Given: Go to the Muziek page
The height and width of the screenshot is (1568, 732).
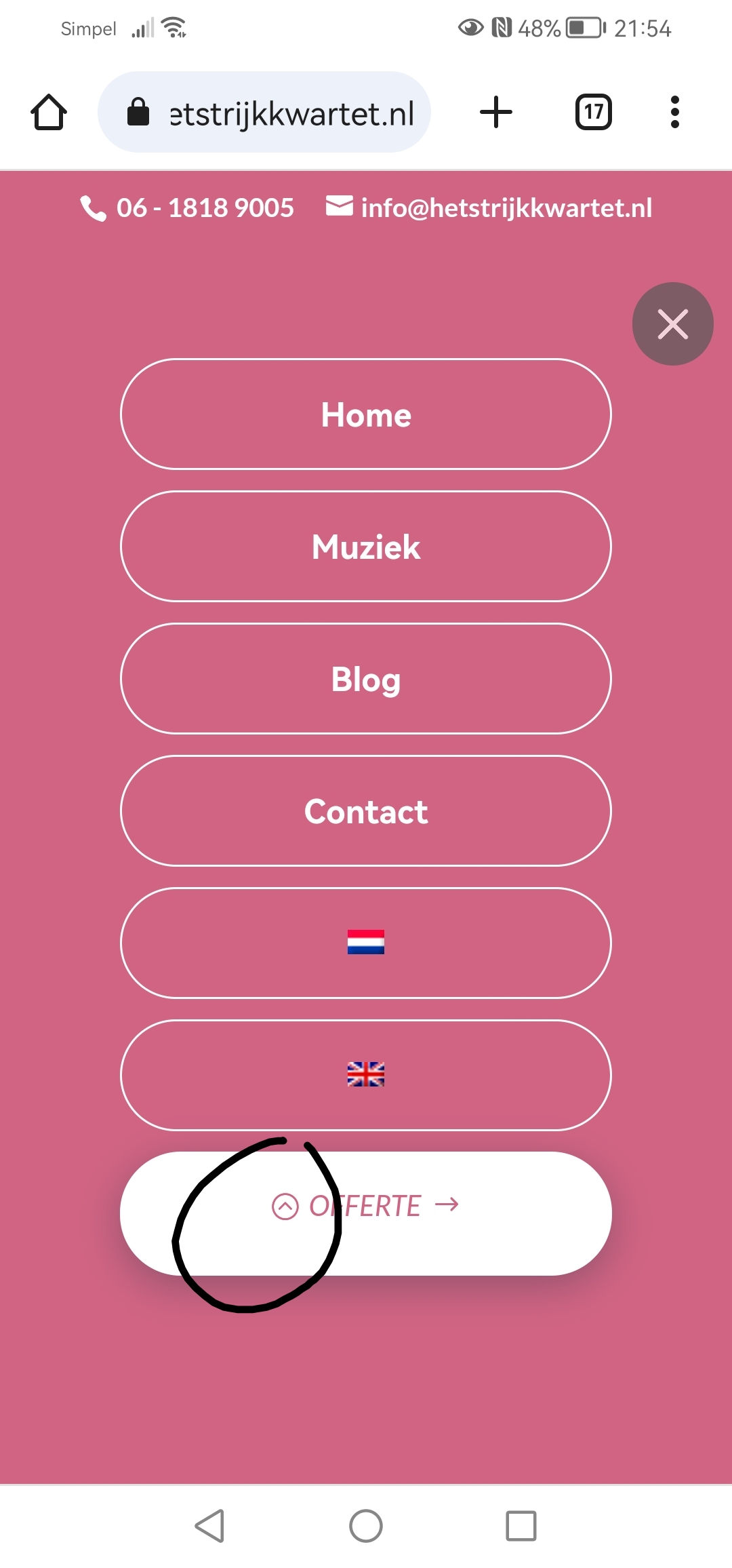Looking at the screenshot, I should click(x=366, y=547).
